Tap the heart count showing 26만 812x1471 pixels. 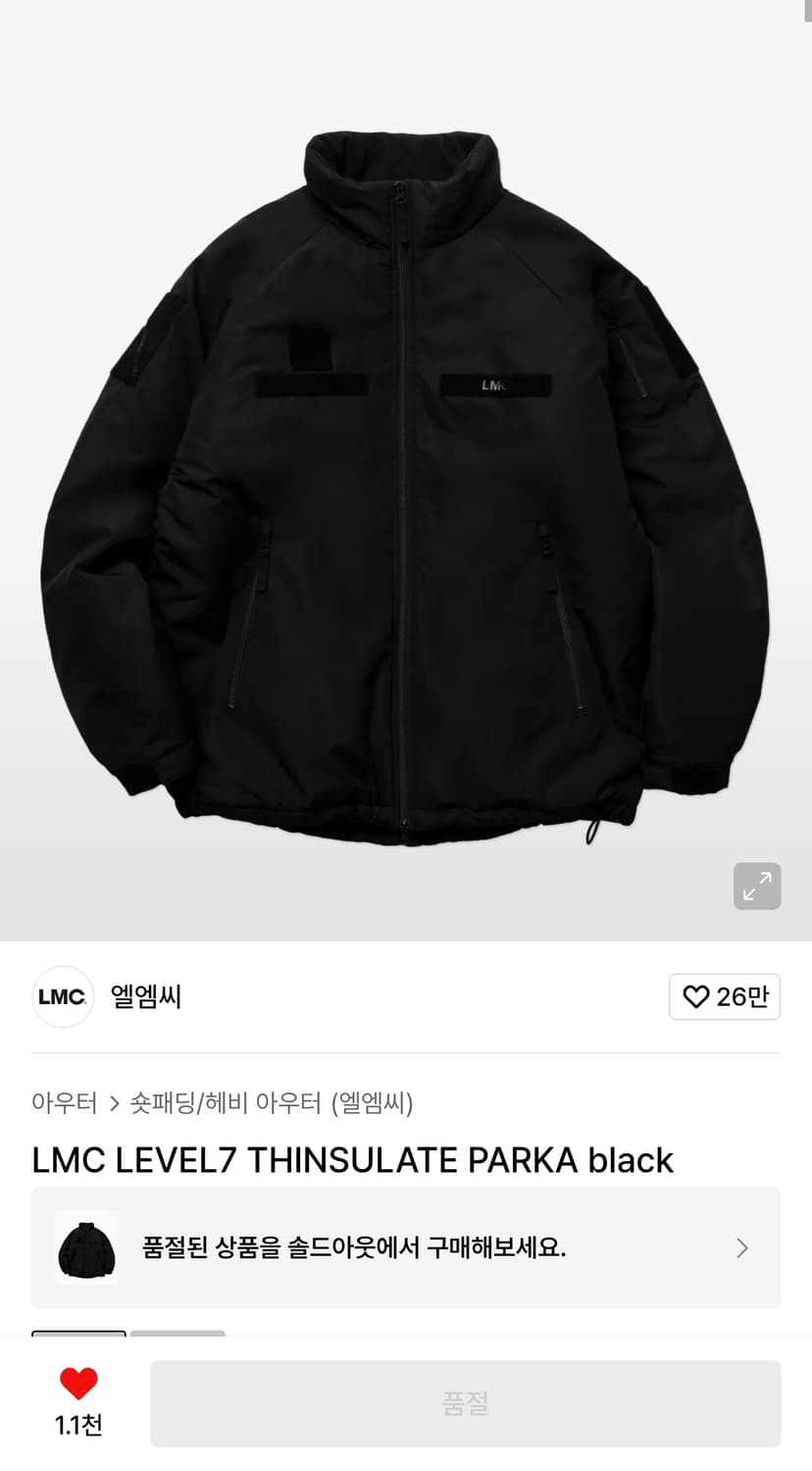click(737, 996)
